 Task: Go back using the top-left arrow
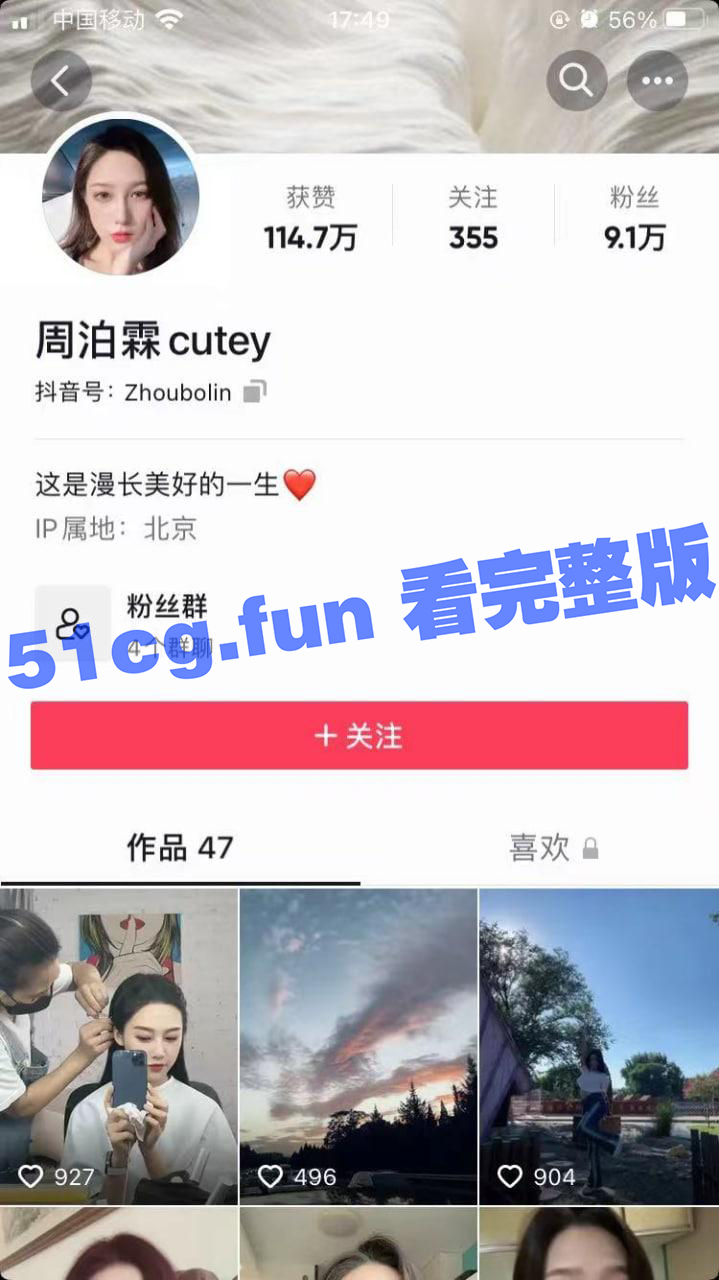coord(61,80)
